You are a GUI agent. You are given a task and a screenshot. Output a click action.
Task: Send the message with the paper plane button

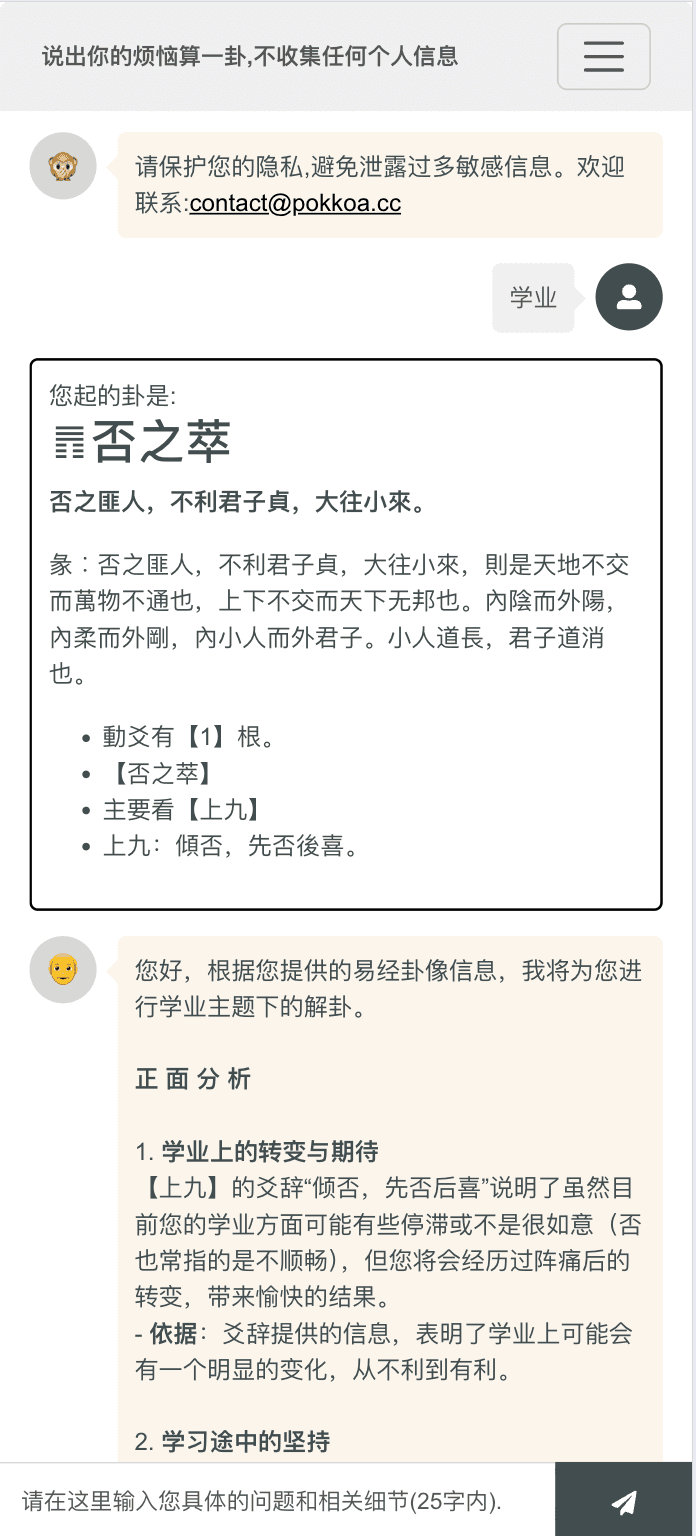click(x=624, y=1500)
